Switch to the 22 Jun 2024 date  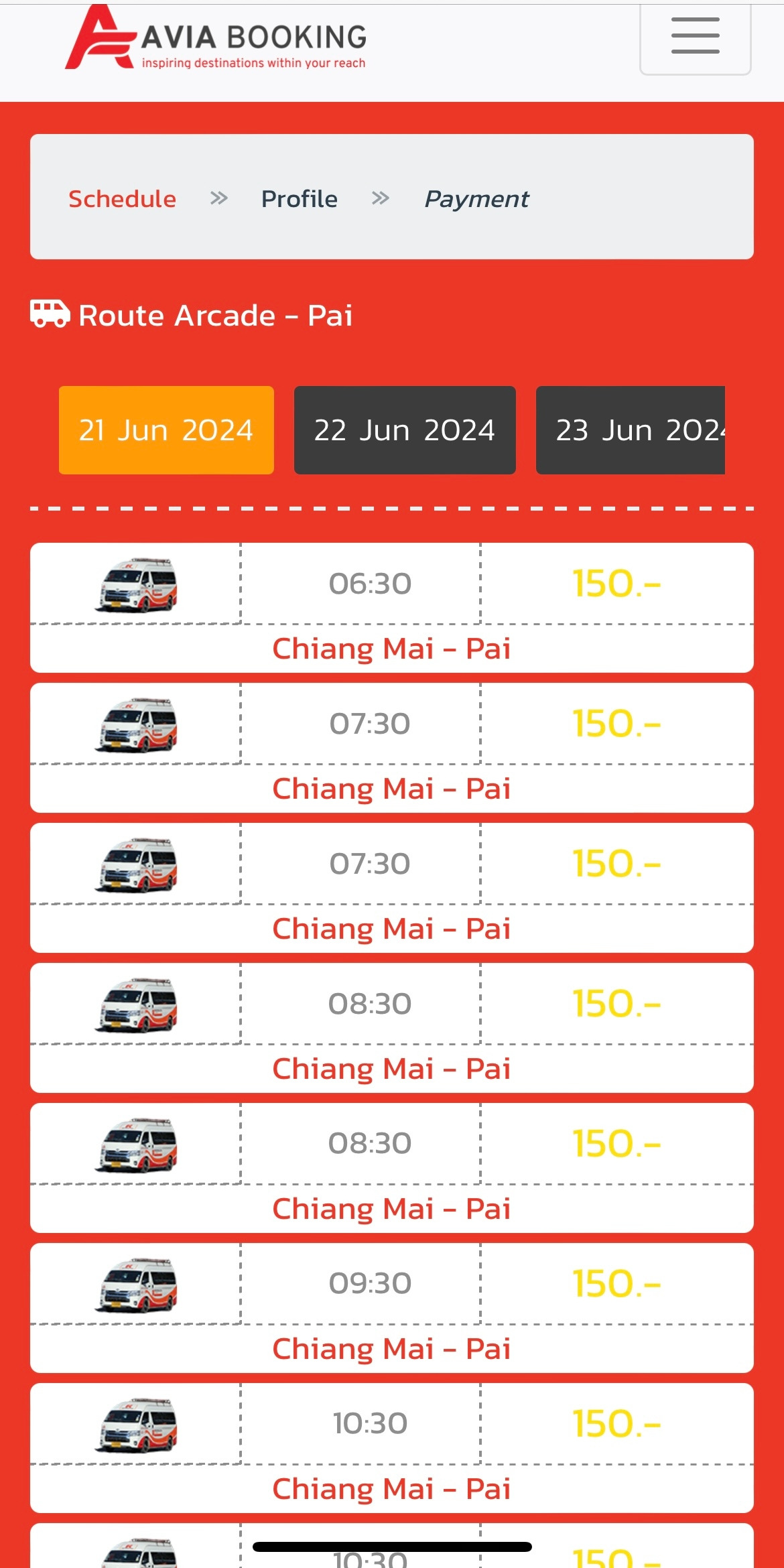[405, 430]
